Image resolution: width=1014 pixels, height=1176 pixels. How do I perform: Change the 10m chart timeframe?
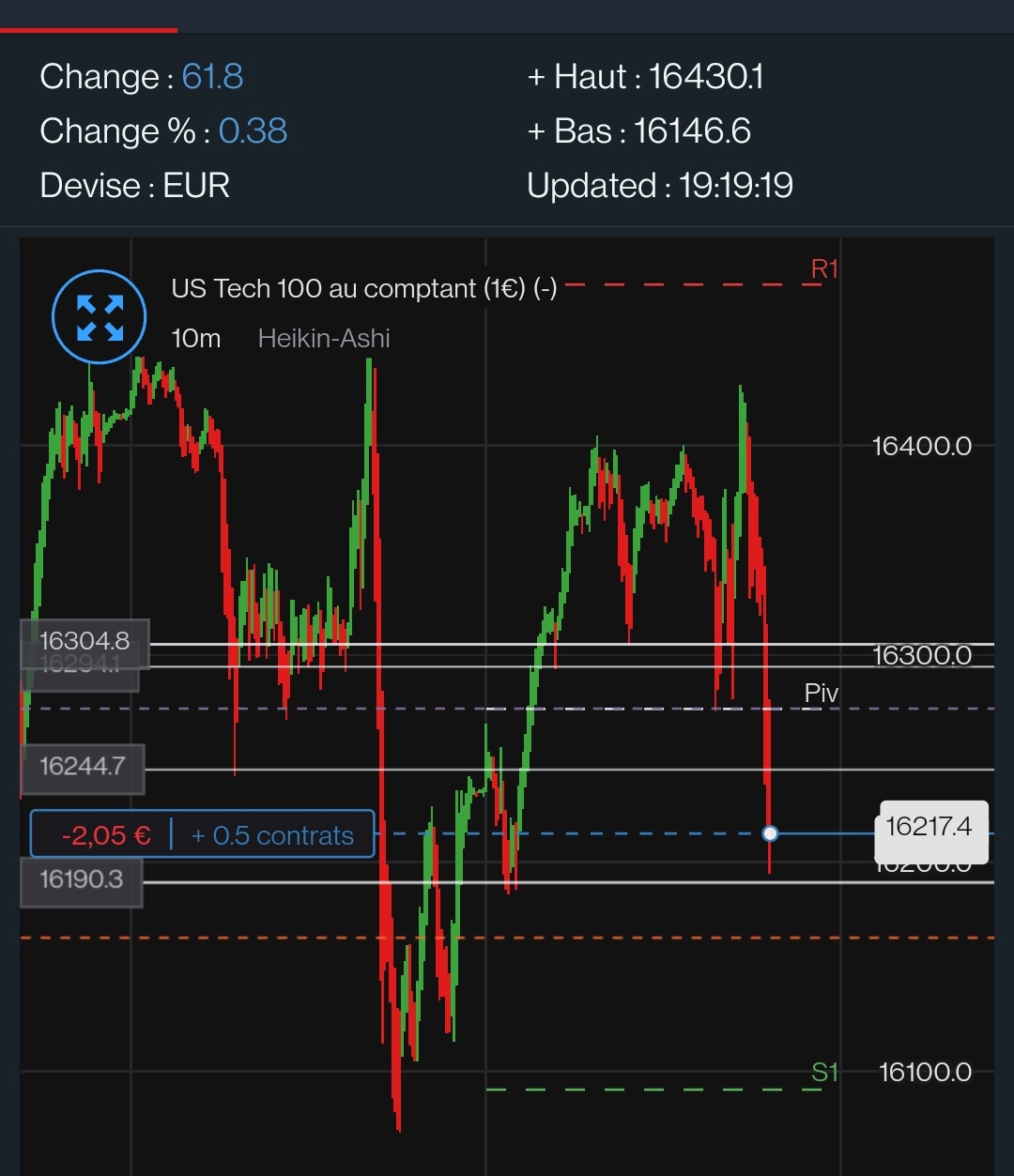(x=196, y=339)
